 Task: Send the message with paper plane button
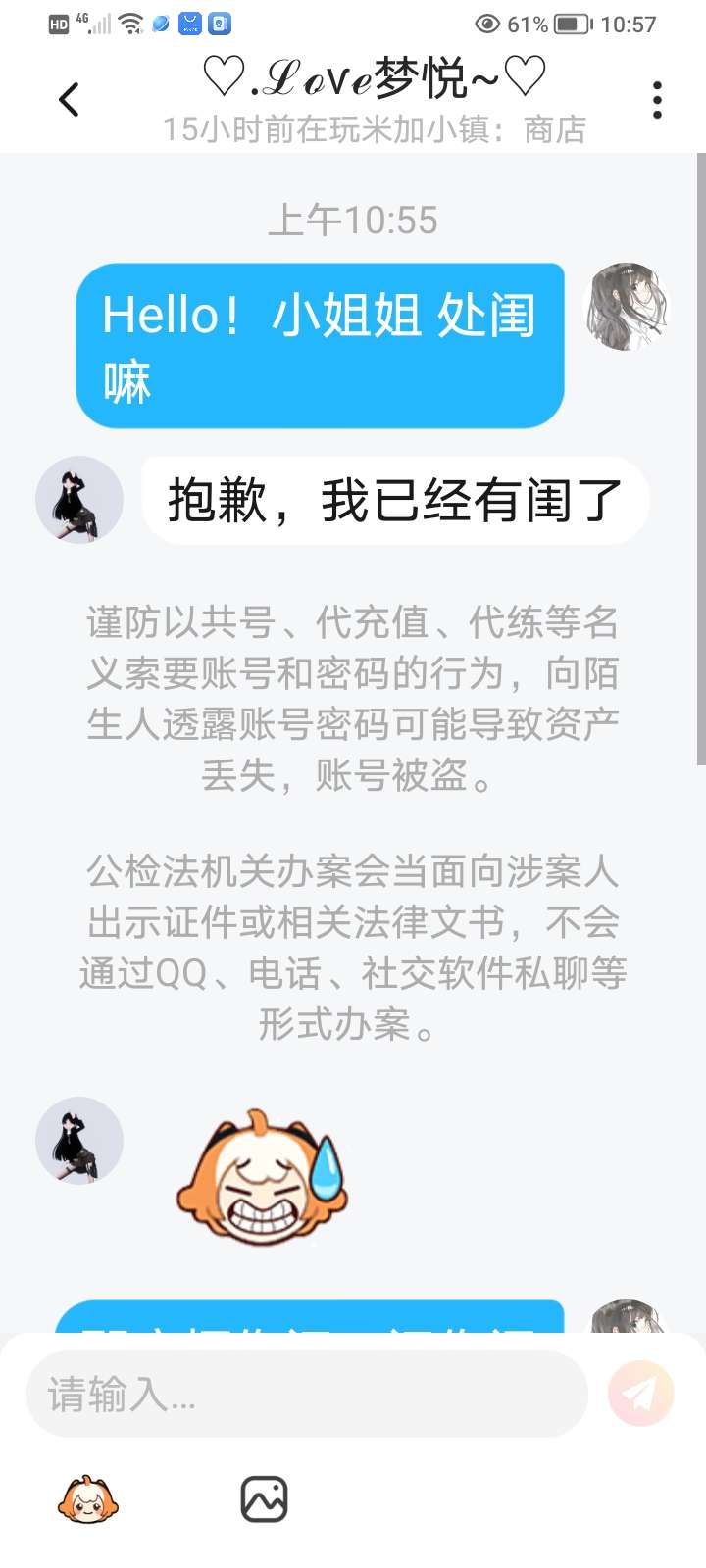pos(641,1394)
